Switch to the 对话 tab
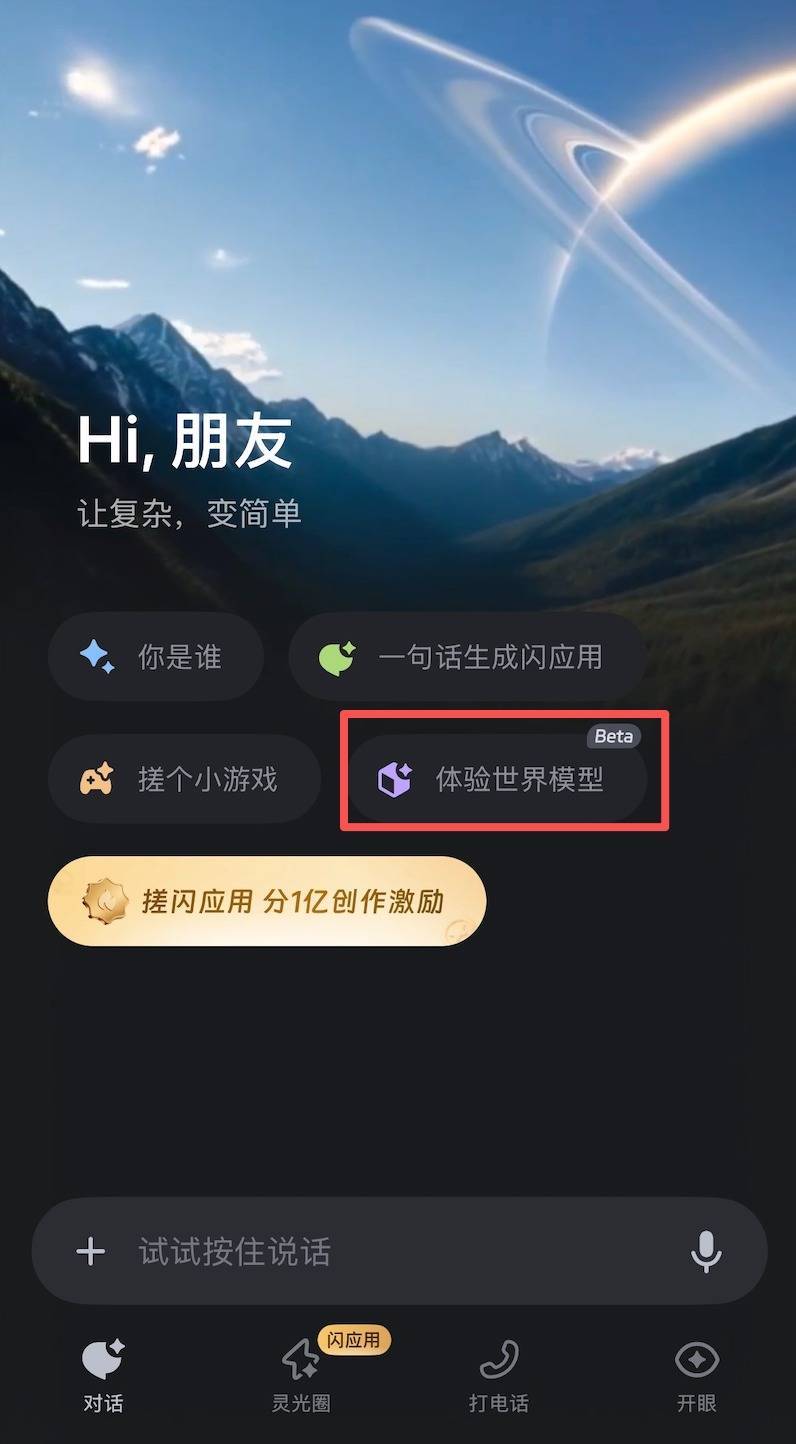 click(x=103, y=1377)
